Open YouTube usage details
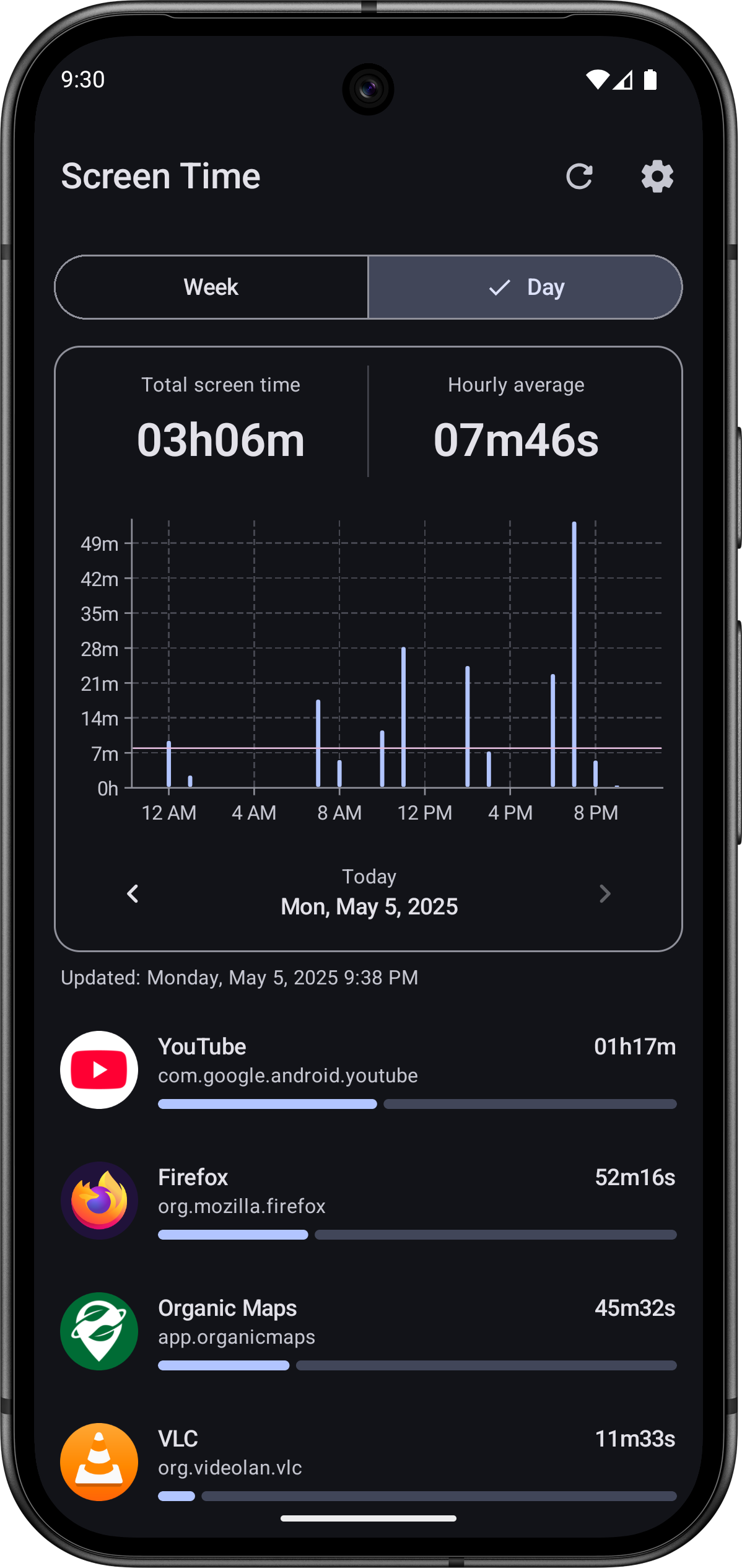The height and width of the screenshot is (1568, 742). coord(368,1070)
